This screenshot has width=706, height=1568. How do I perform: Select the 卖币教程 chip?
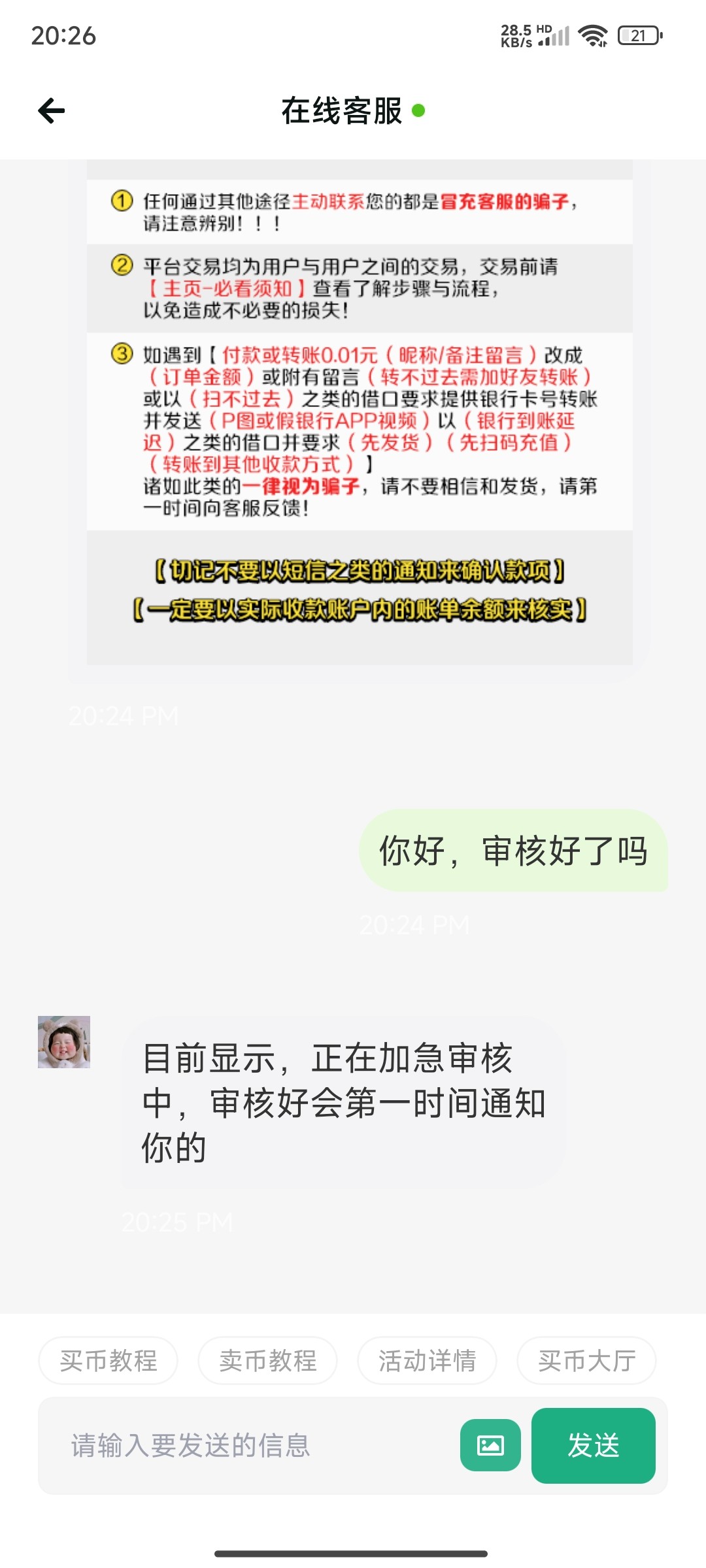[268, 1361]
